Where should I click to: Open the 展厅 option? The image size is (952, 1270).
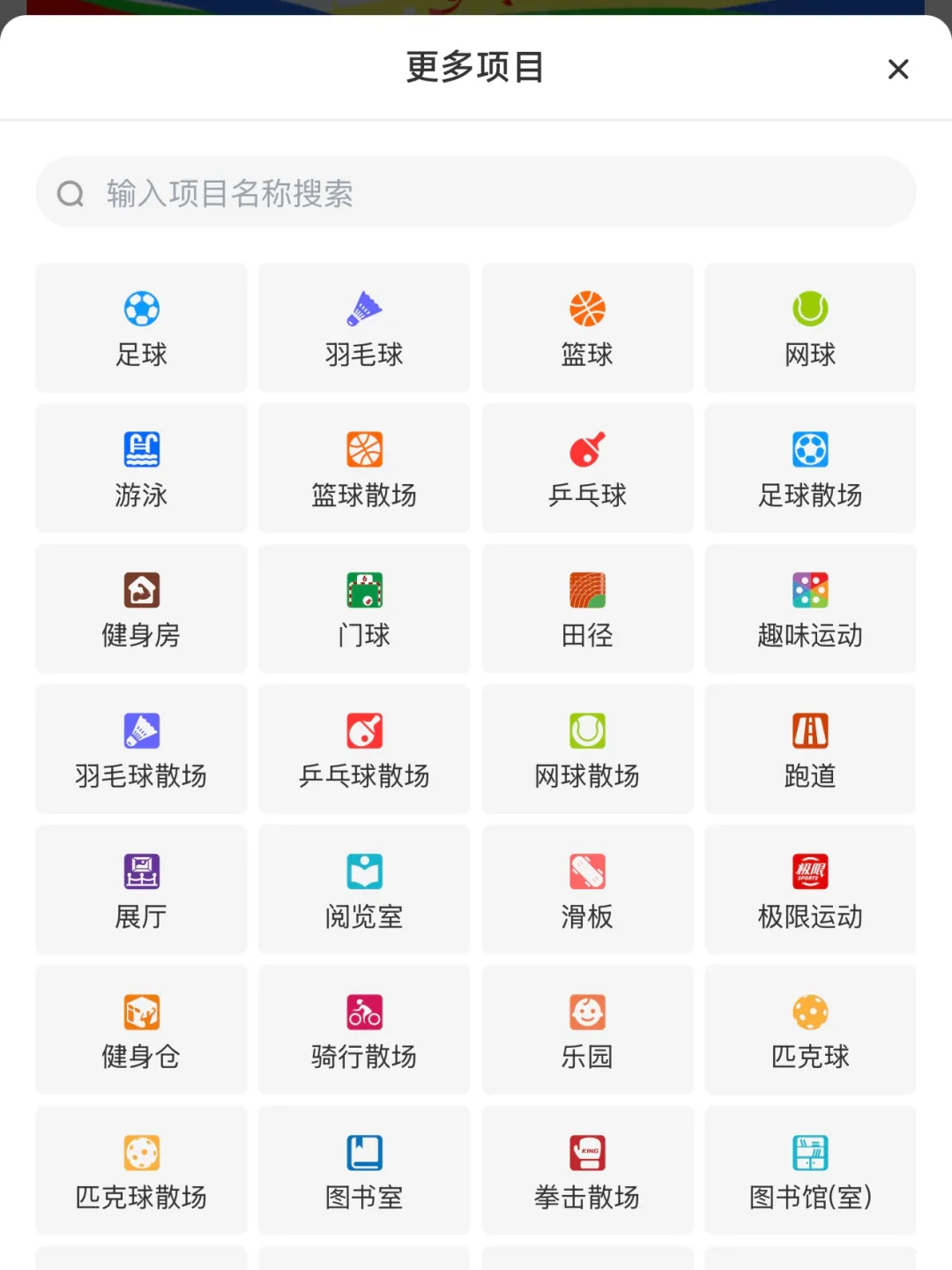coord(141,890)
